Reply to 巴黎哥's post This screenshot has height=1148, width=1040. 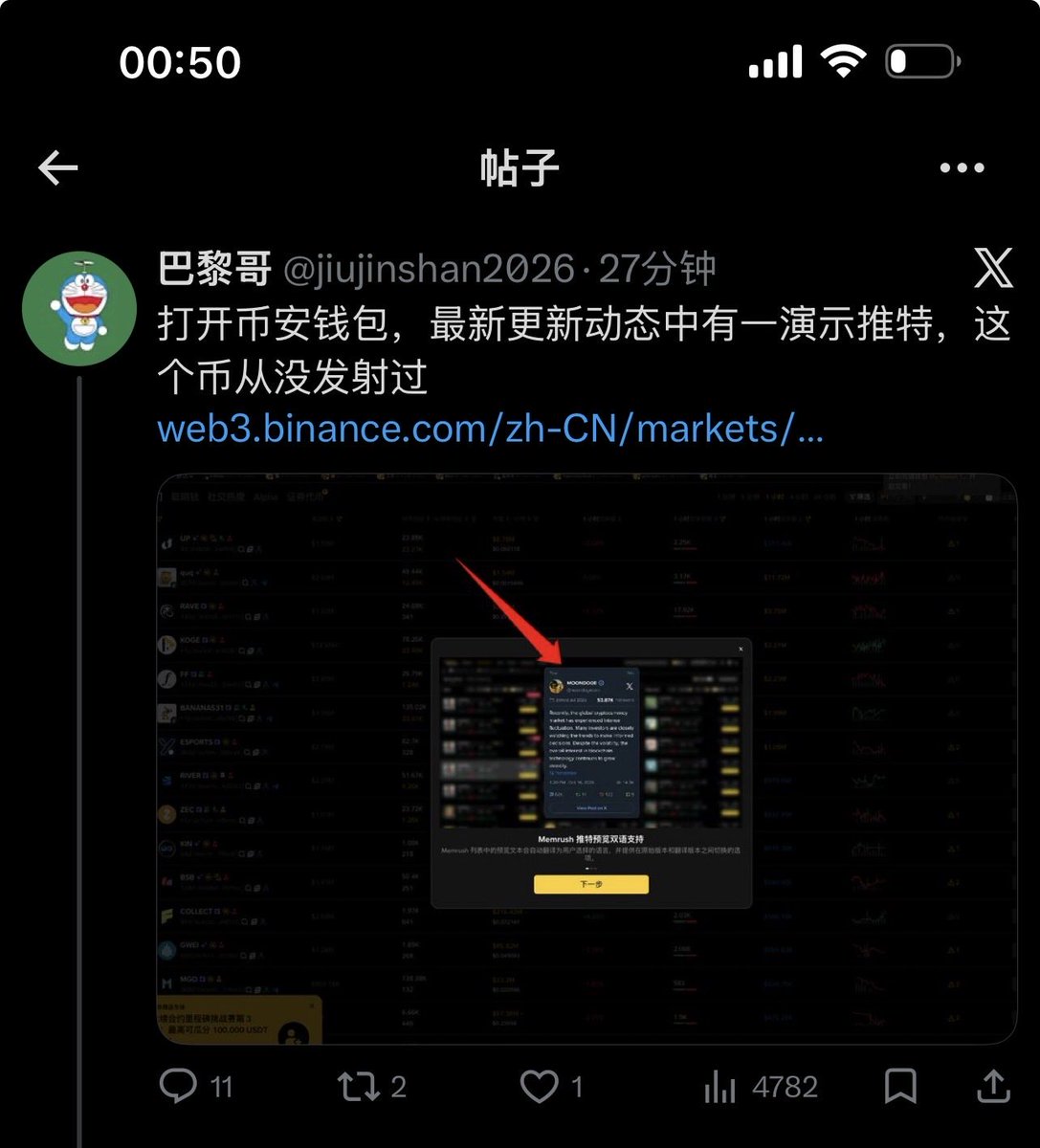coord(179,1086)
